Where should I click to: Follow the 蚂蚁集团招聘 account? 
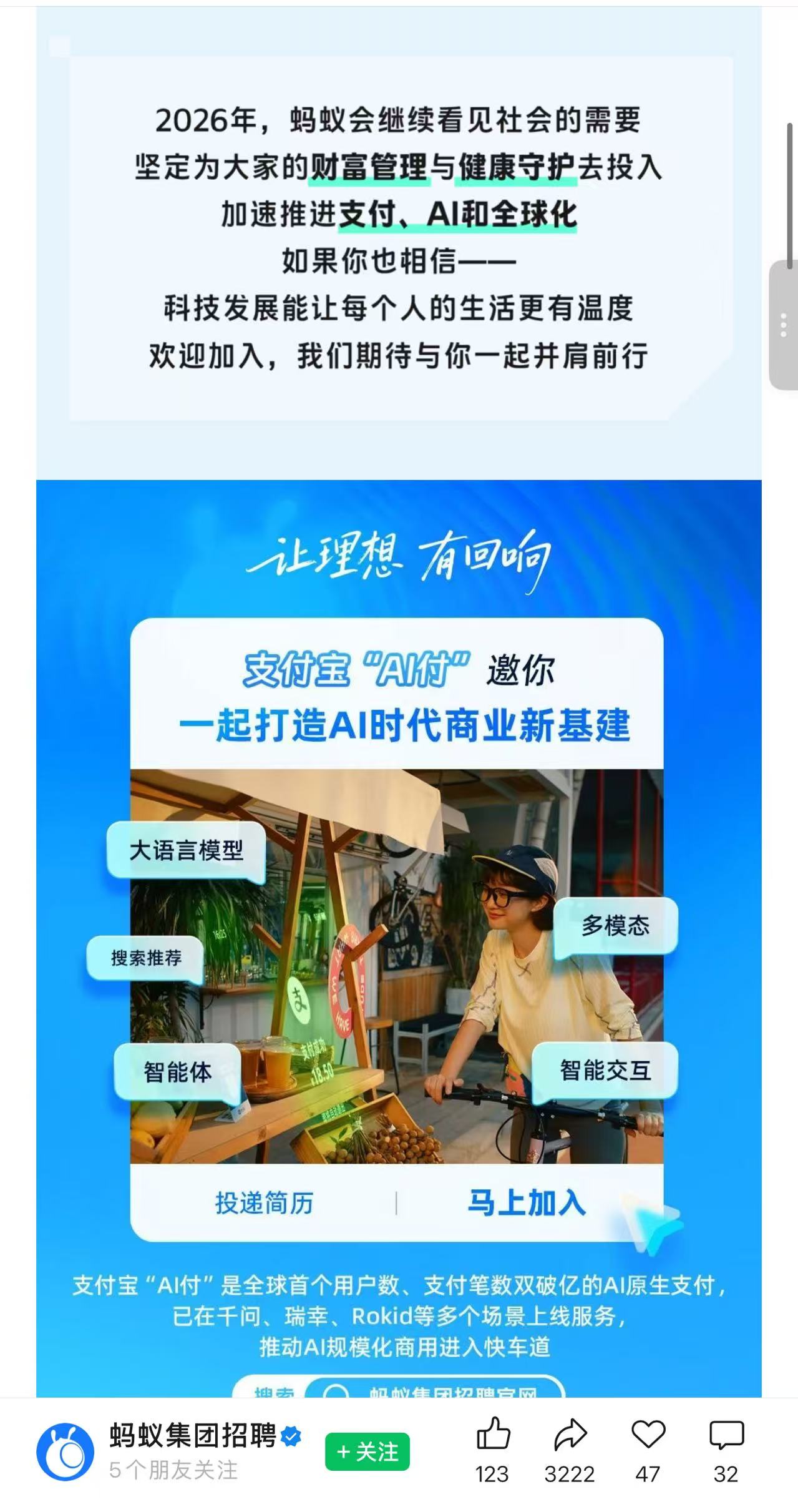click(367, 1452)
